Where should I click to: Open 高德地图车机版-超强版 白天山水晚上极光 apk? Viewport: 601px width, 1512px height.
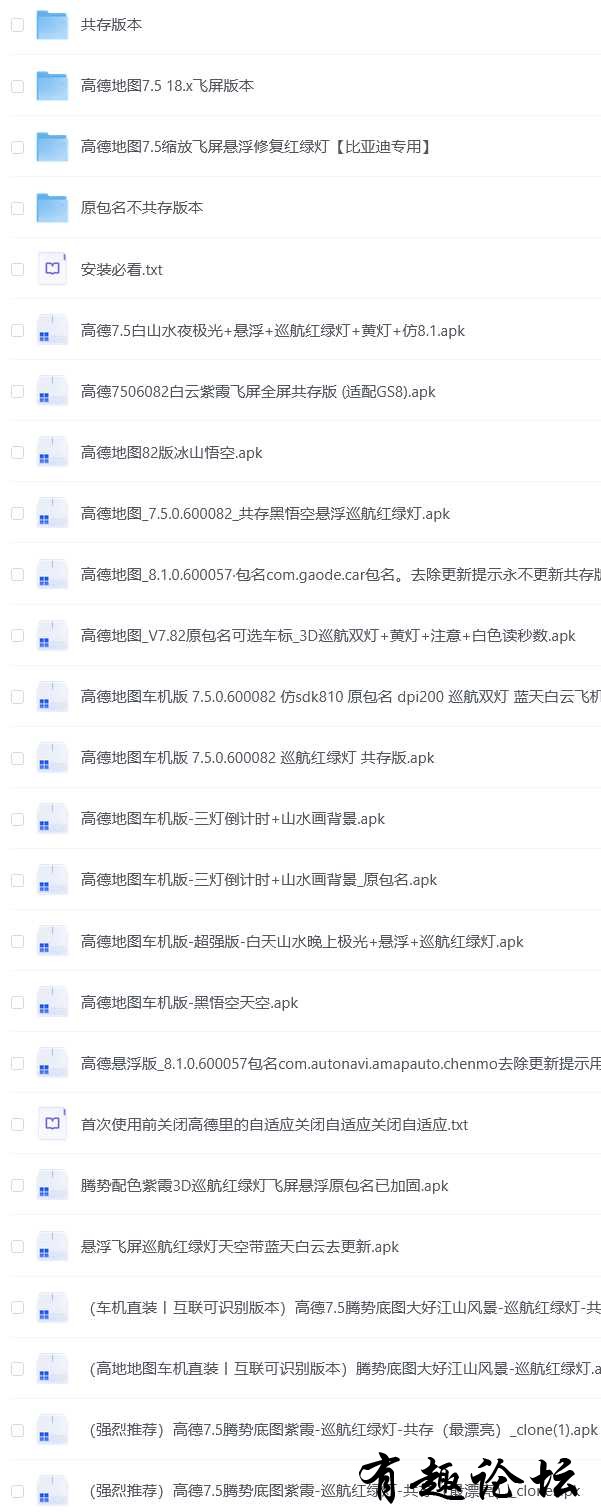pos(302,942)
